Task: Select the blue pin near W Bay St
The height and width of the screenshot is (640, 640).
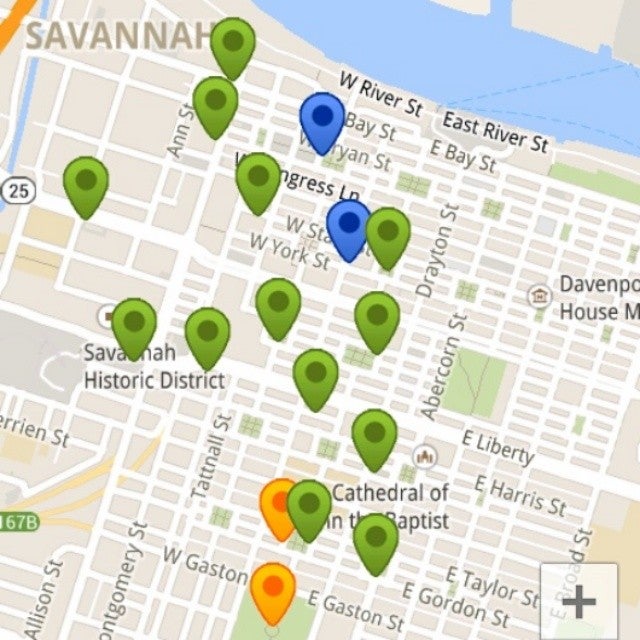Action: coord(322,118)
